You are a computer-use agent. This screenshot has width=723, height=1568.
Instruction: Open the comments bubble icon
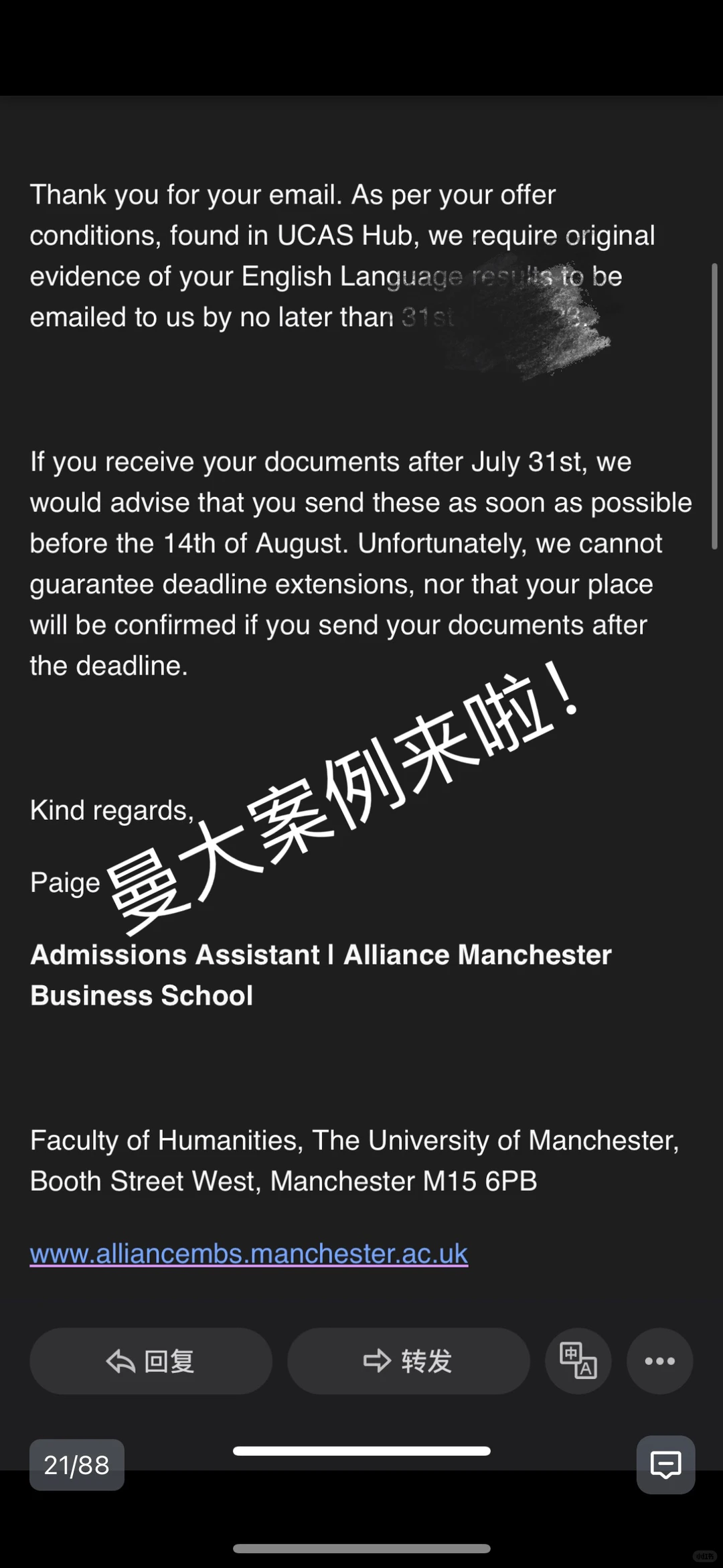[x=665, y=1465]
